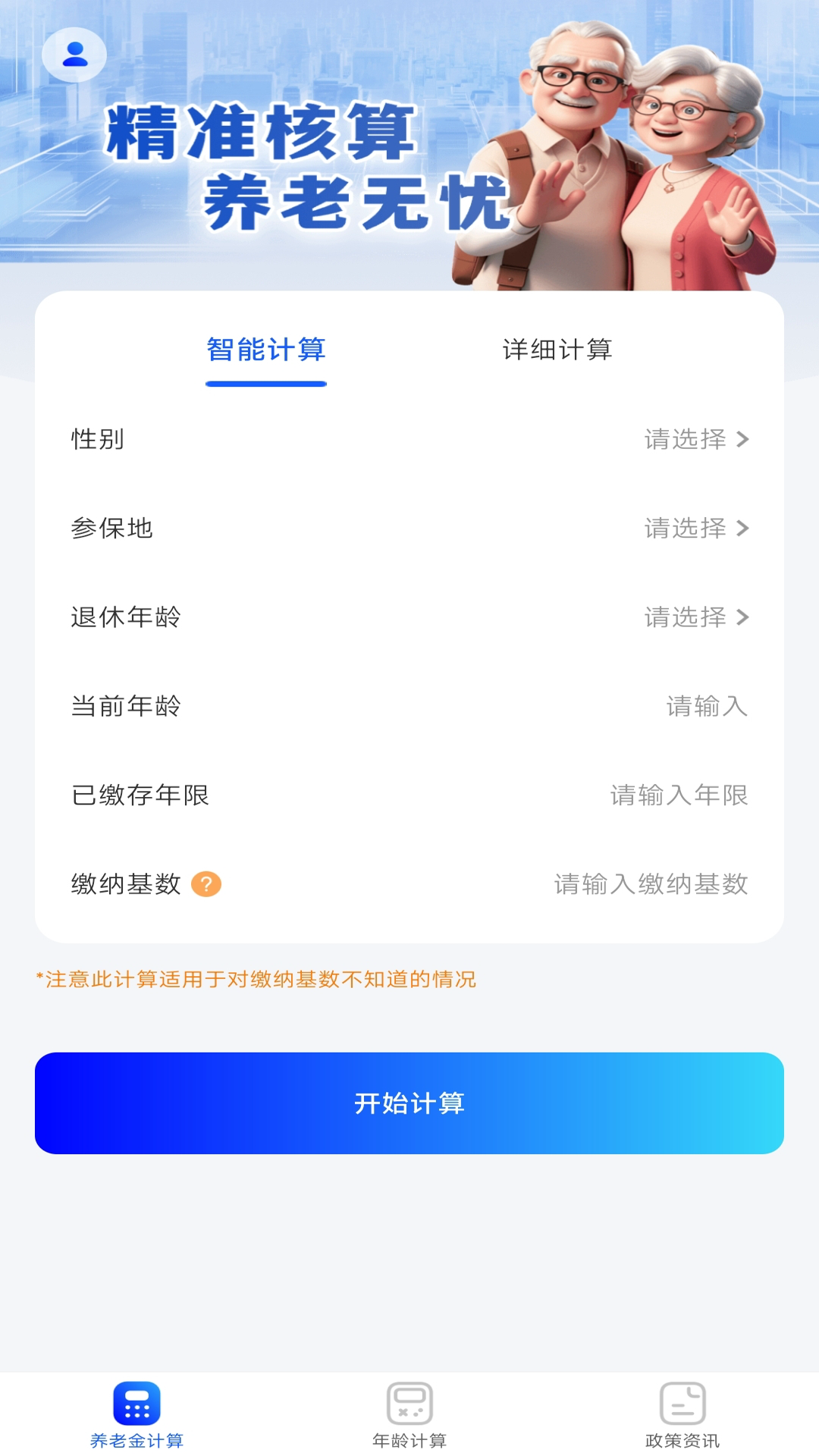Open the user profile avatar icon

tap(74, 55)
